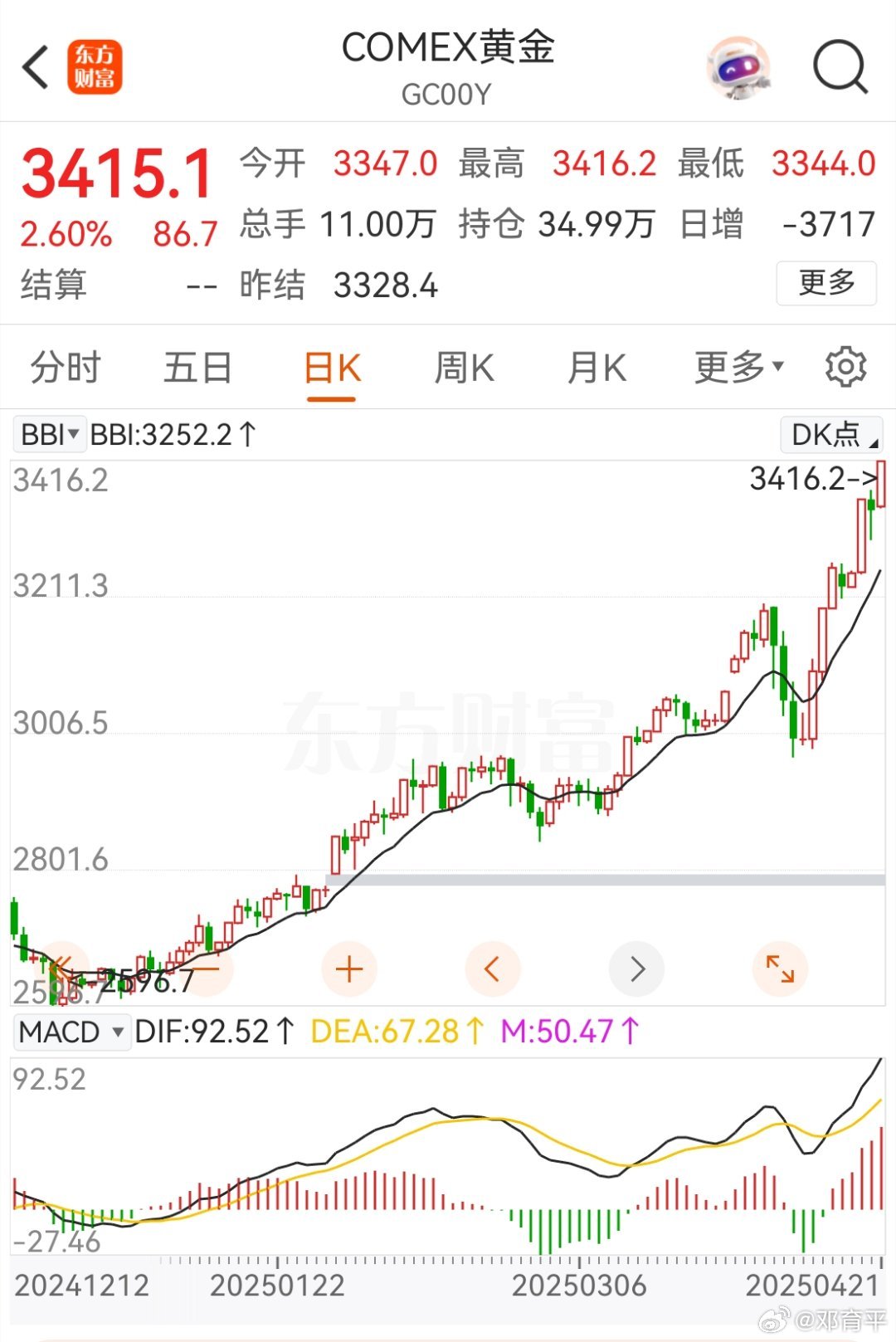Zoom in on candlesticks with the plus icon
The height and width of the screenshot is (1342, 896).
tap(348, 968)
